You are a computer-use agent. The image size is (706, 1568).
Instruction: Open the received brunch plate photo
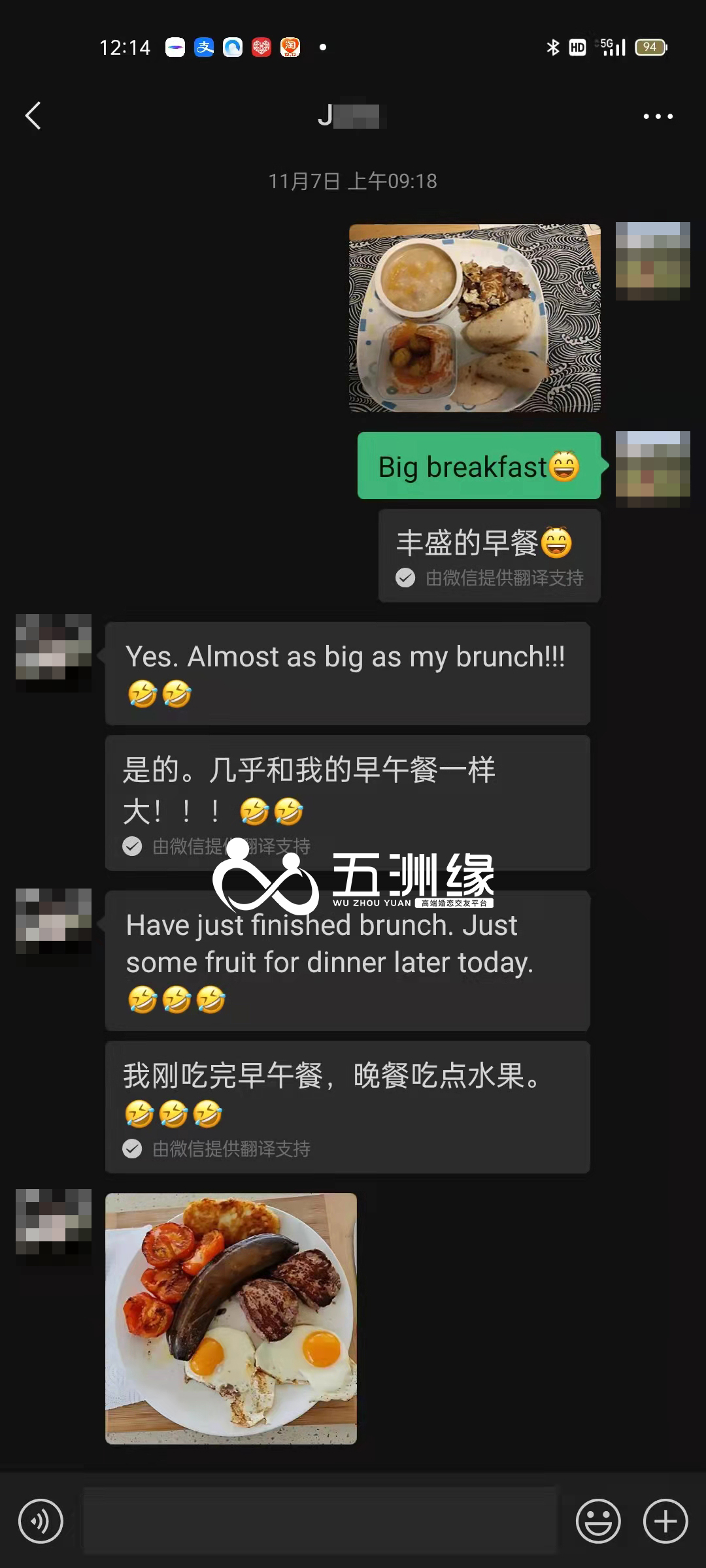pos(231,1318)
